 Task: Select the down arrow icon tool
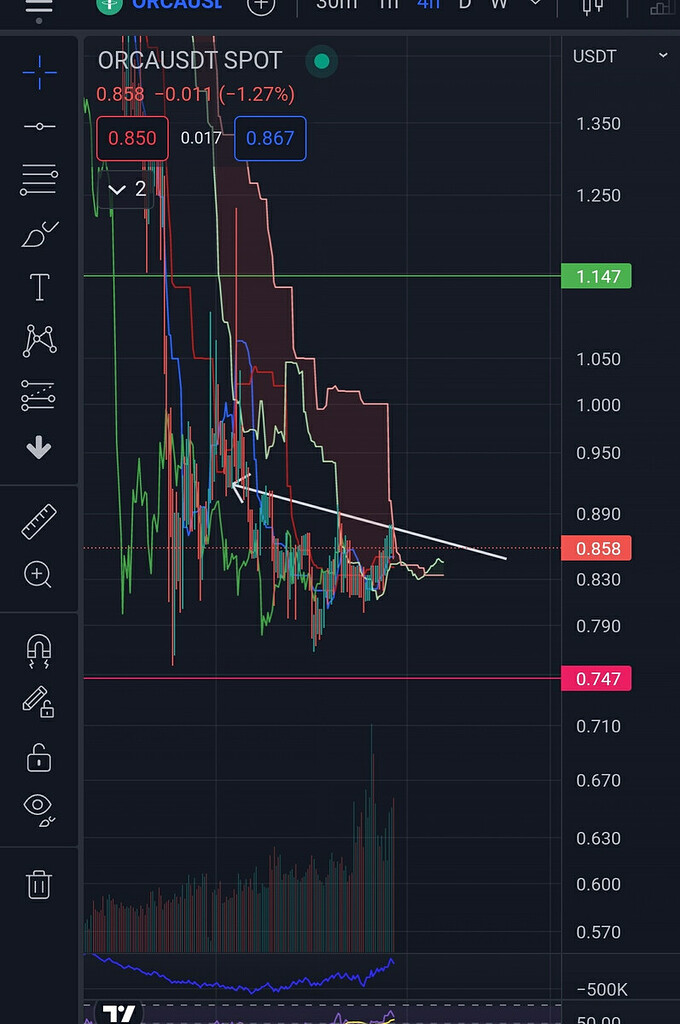(39, 448)
